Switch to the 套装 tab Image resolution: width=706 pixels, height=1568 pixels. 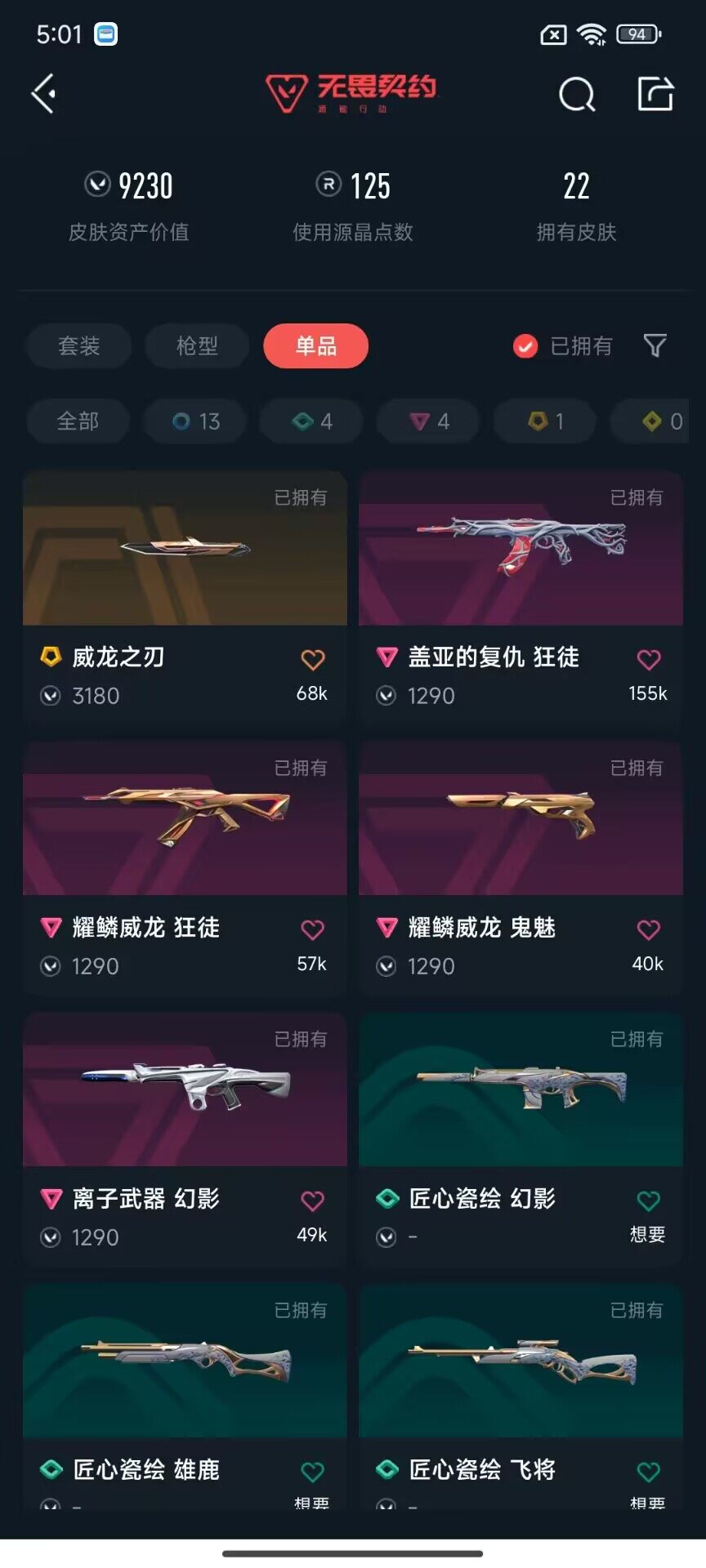[78, 345]
